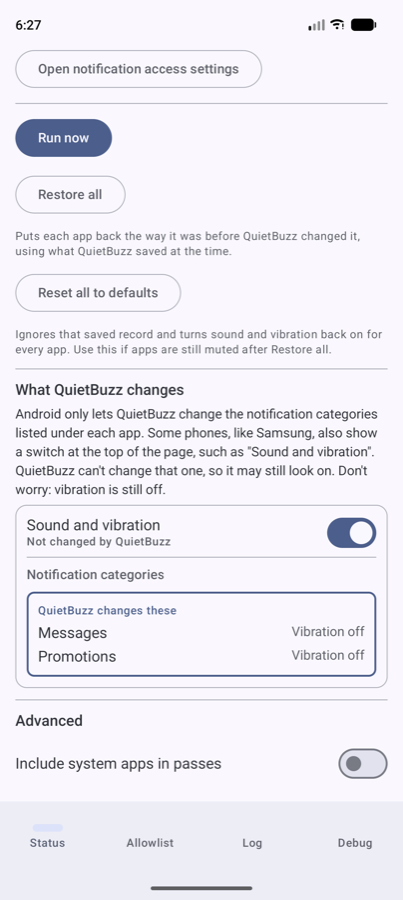Tap the Run now button
The width and height of the screenshot is (403, 900).
[x=64, y=138]
